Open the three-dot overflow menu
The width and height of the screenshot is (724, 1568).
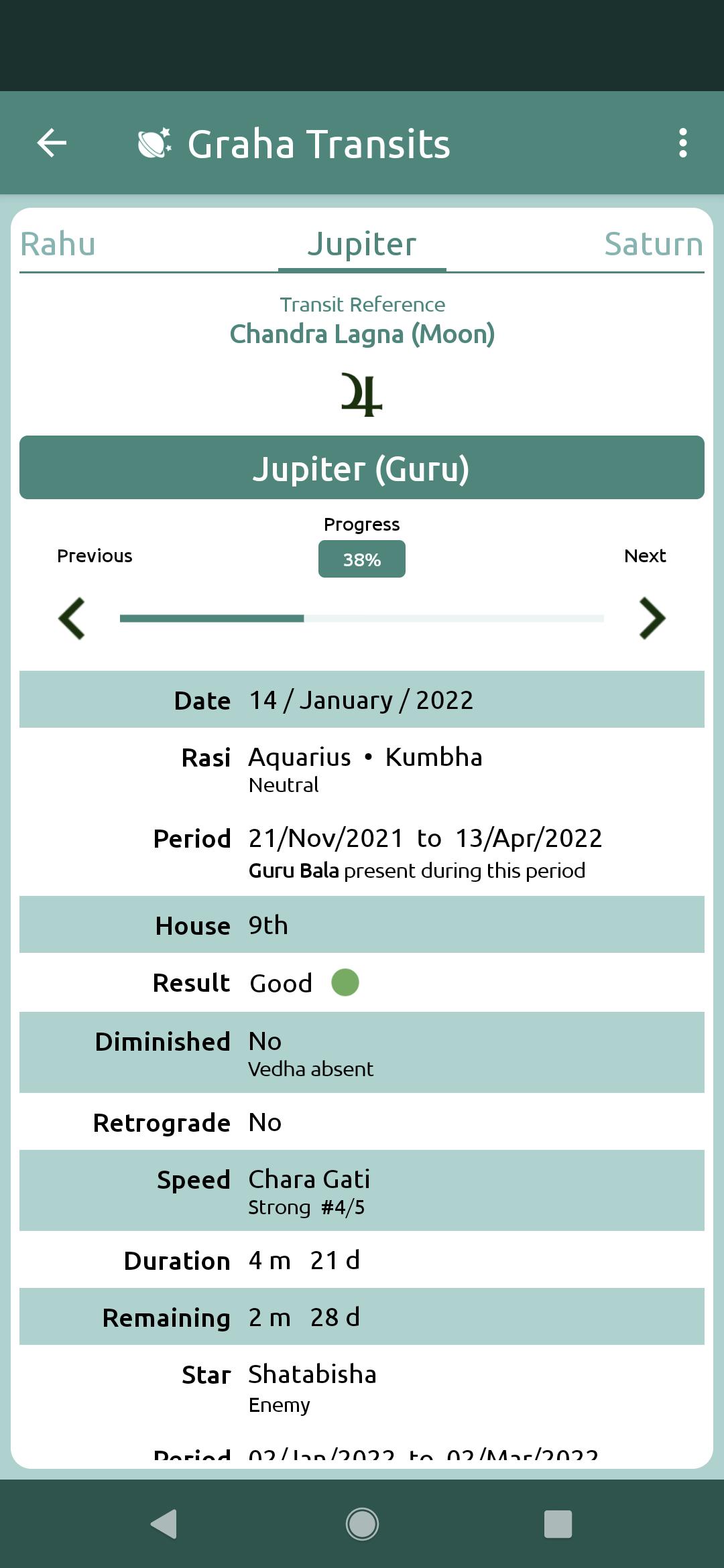tap(682, 143)
